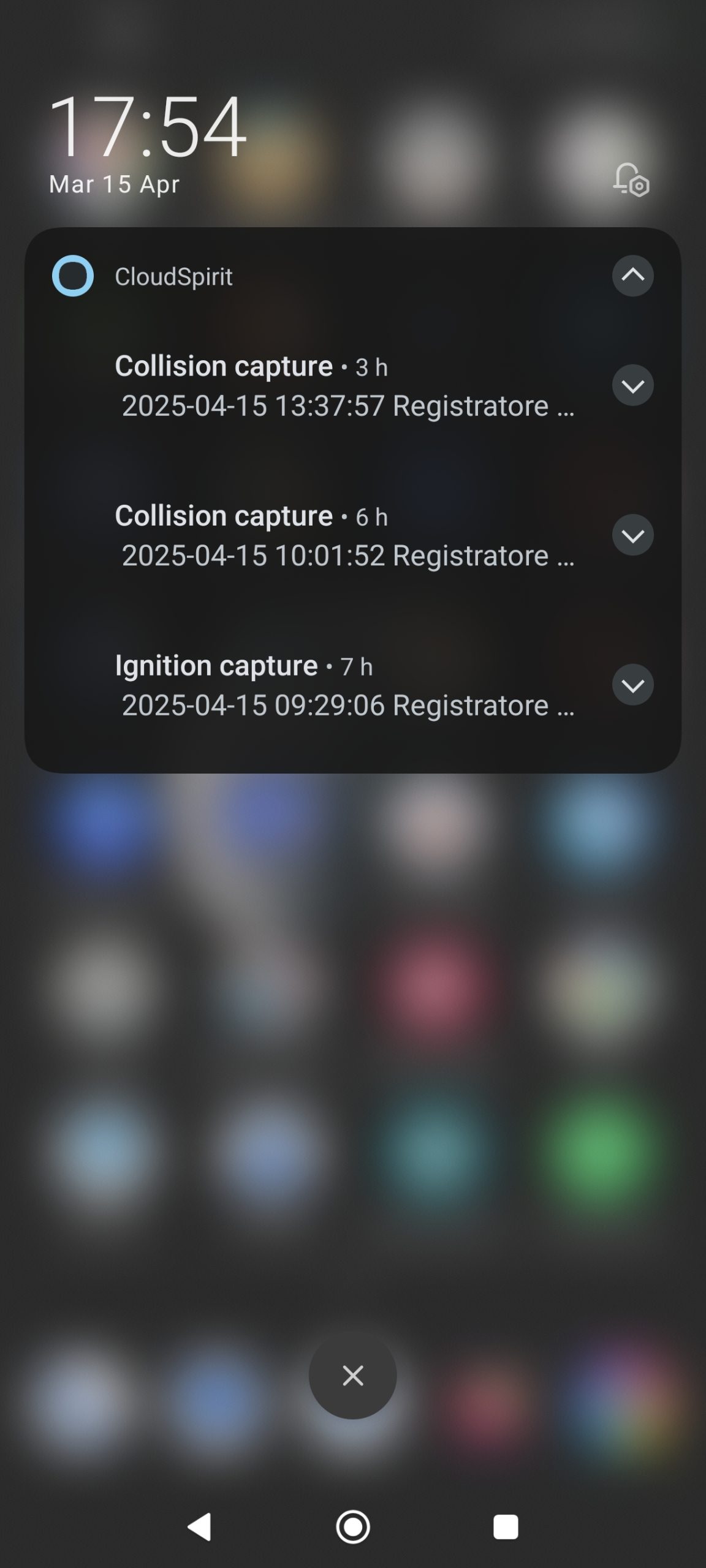Go to the home screen
Screen dimensions: 706x1568
[353, 1527]
